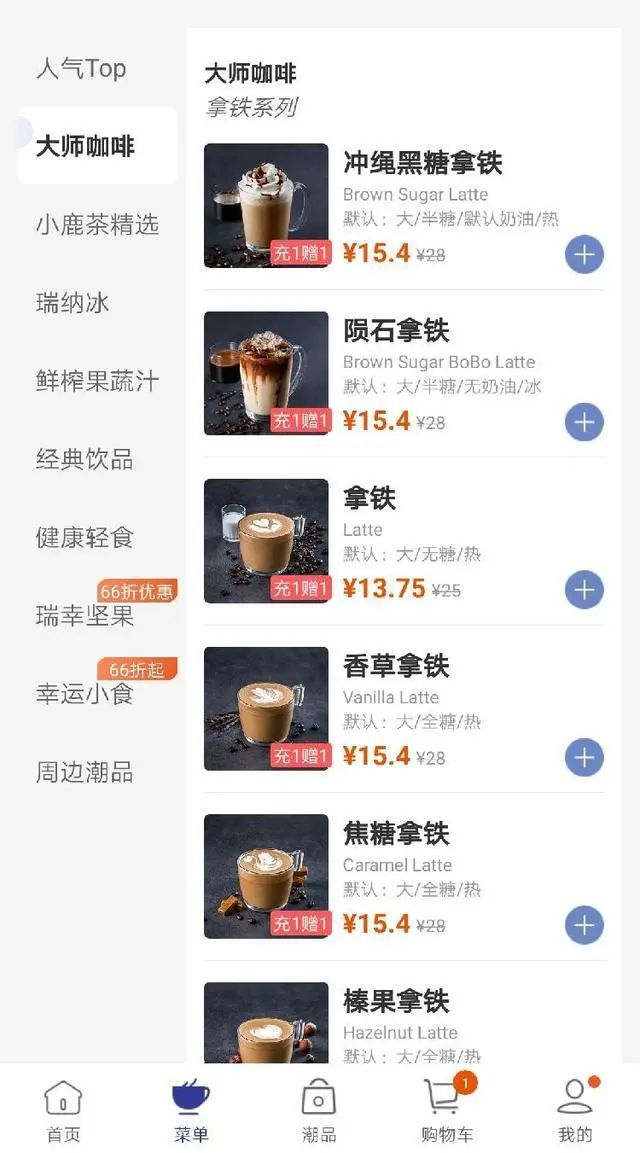The image size is (640, 1153).
Task: Choose the 小鹿茶精选 category
Action: [97, 225]
